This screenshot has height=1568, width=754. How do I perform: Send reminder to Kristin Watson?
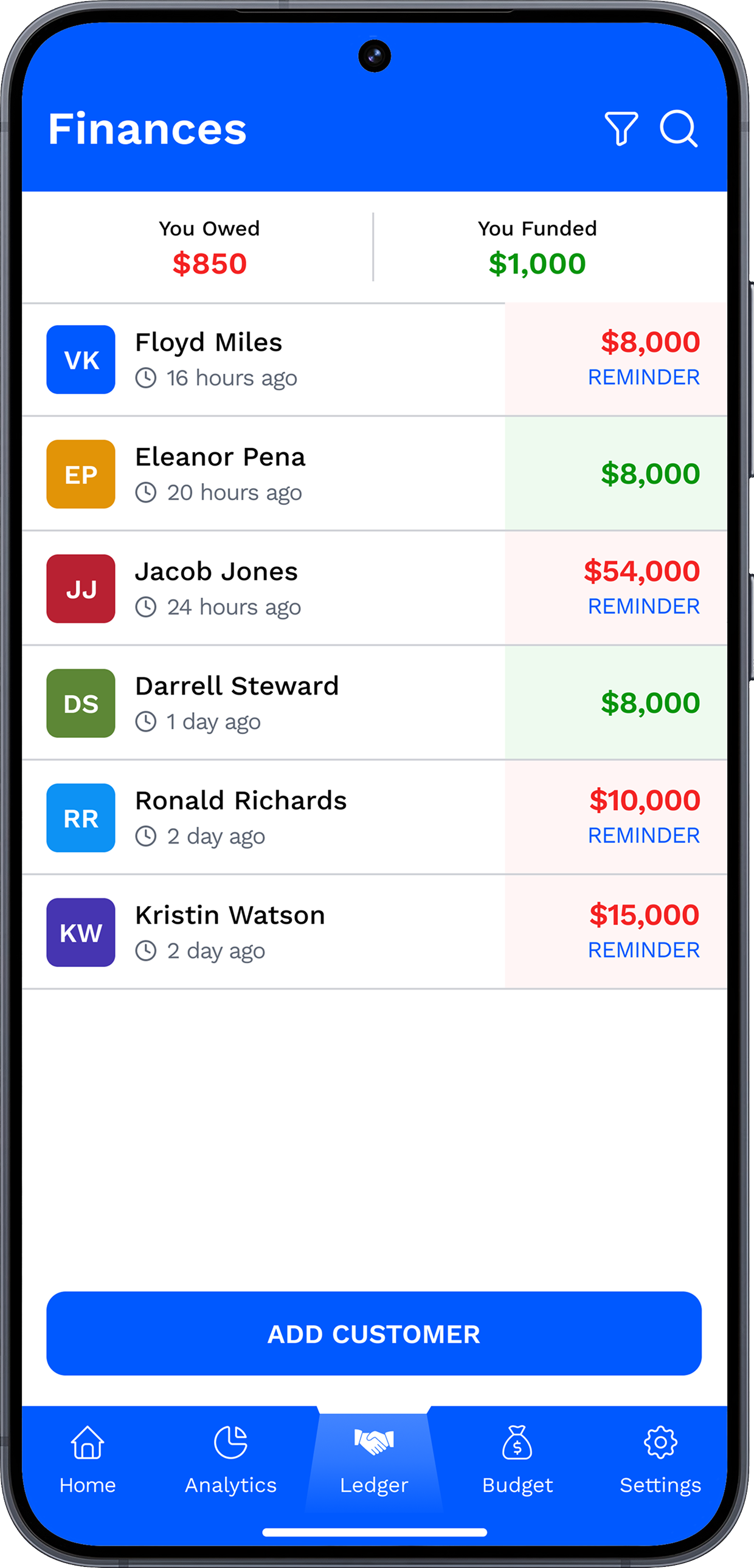(643, 950)
